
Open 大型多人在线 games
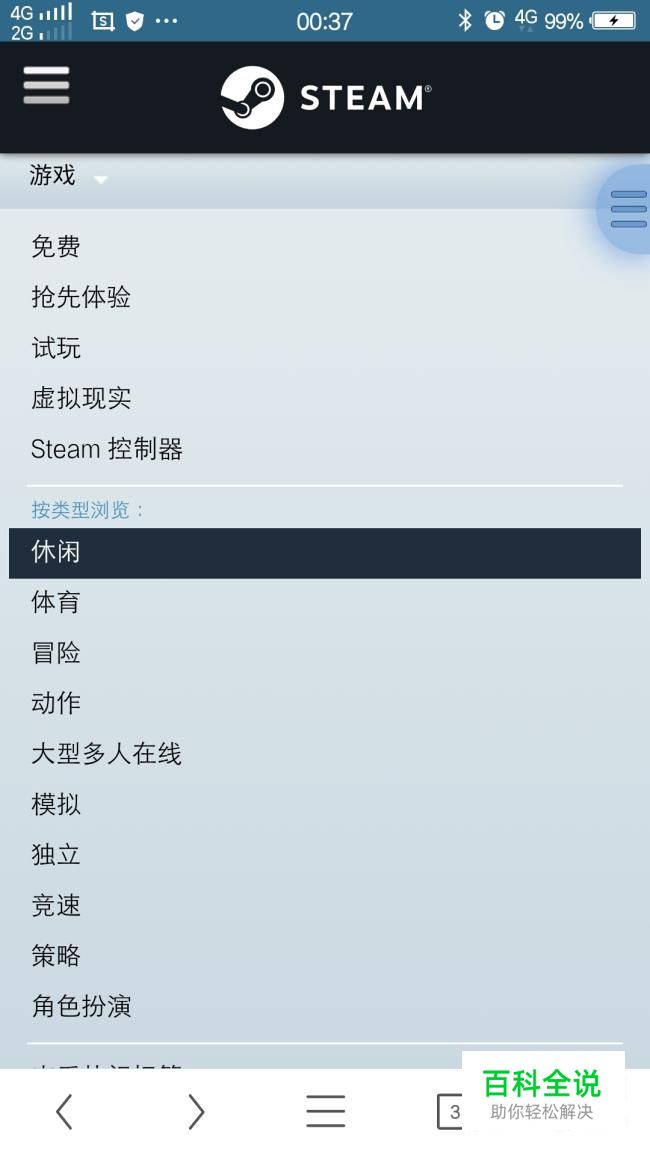tap(106, 754)
